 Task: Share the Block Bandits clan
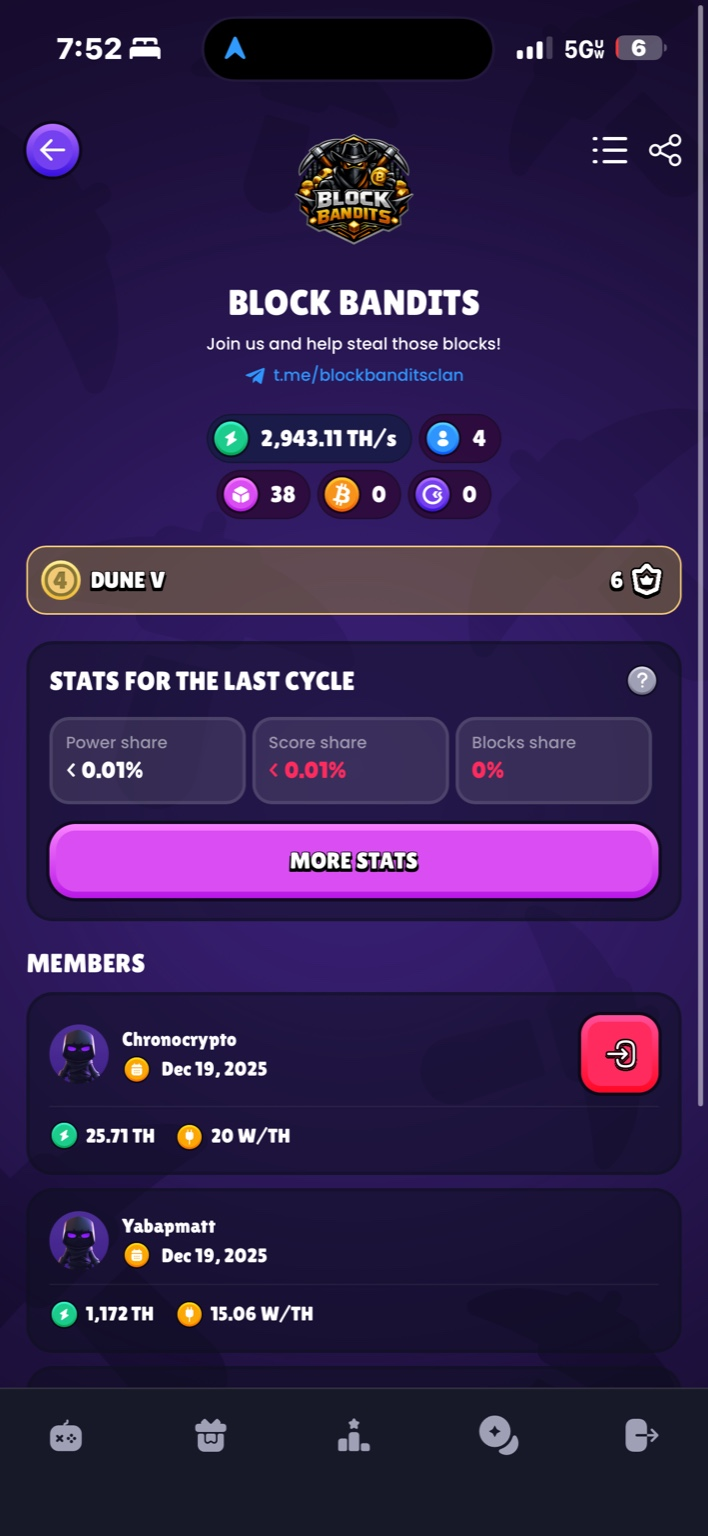pyautogui.click(x=665, y=151)
